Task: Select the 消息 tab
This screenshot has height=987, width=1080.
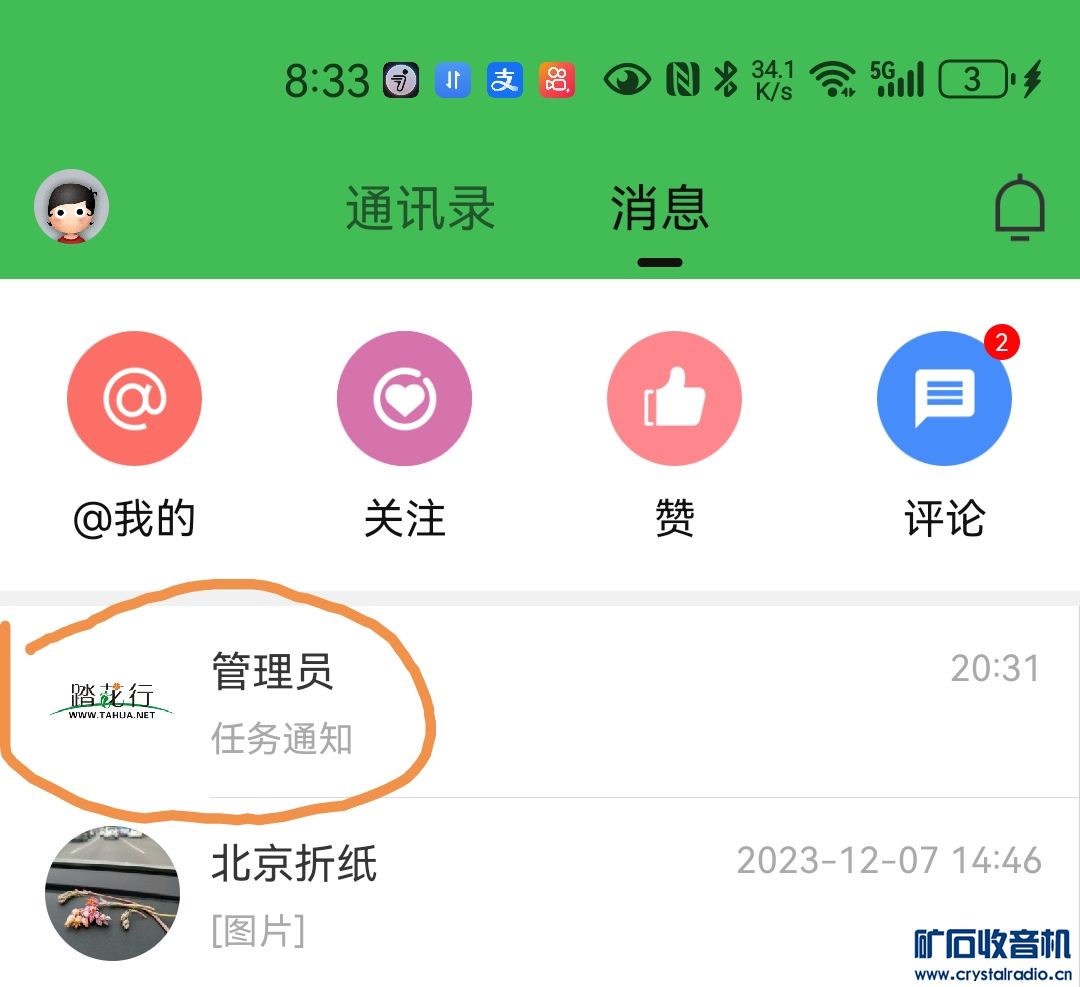Action: pyautogui.click(x=659, y=209)
